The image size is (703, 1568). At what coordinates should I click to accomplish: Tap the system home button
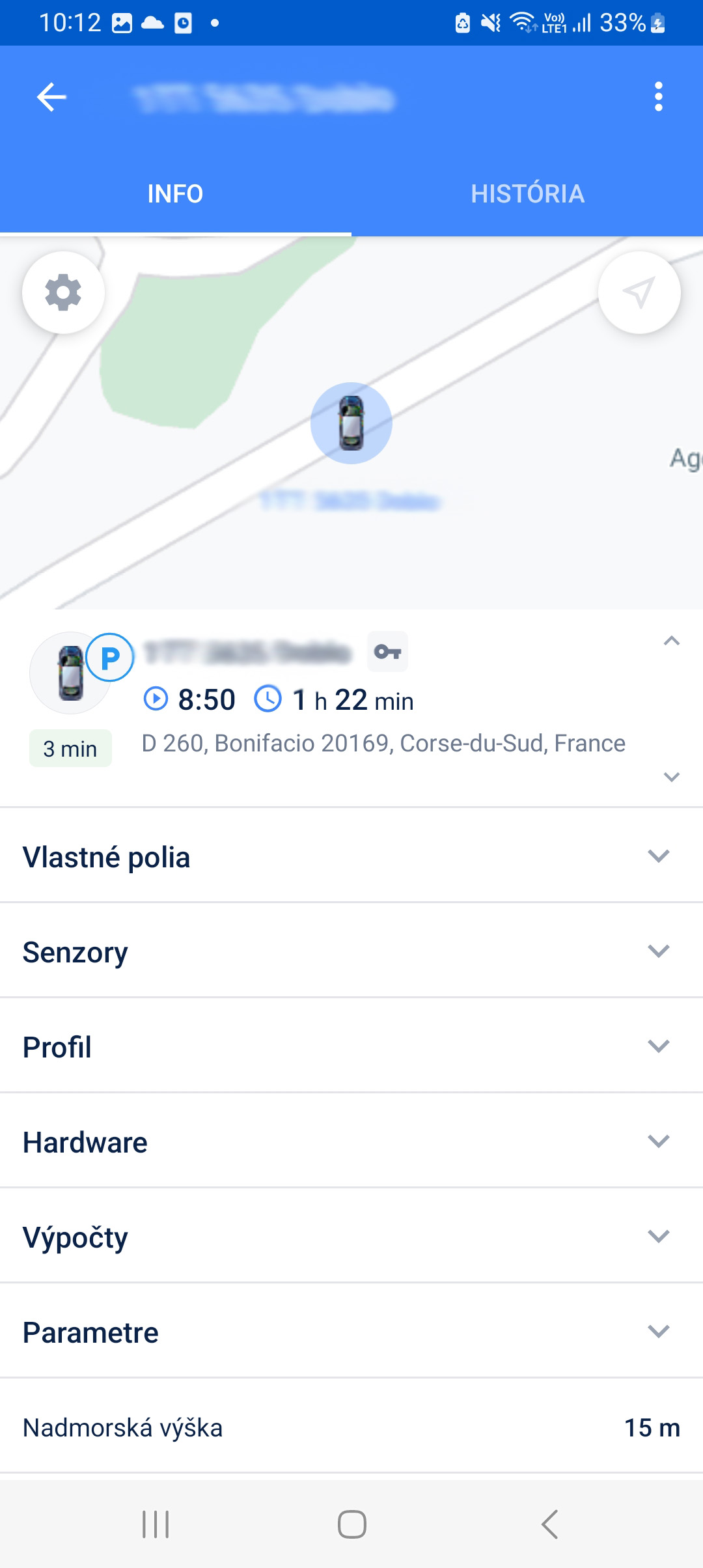(x=351, y=1524)
